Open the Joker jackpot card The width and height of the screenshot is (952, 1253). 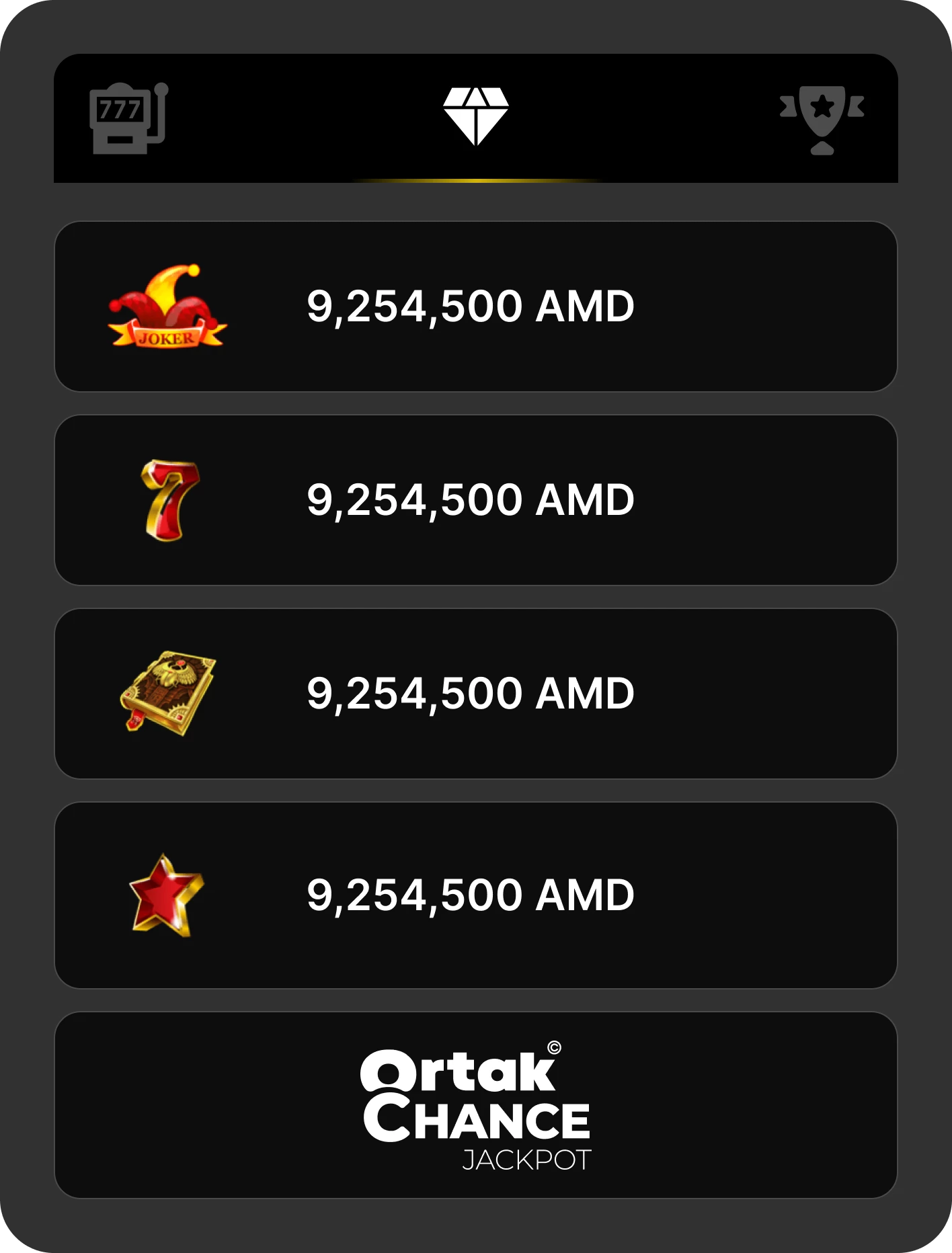click(x=475, y=307)
